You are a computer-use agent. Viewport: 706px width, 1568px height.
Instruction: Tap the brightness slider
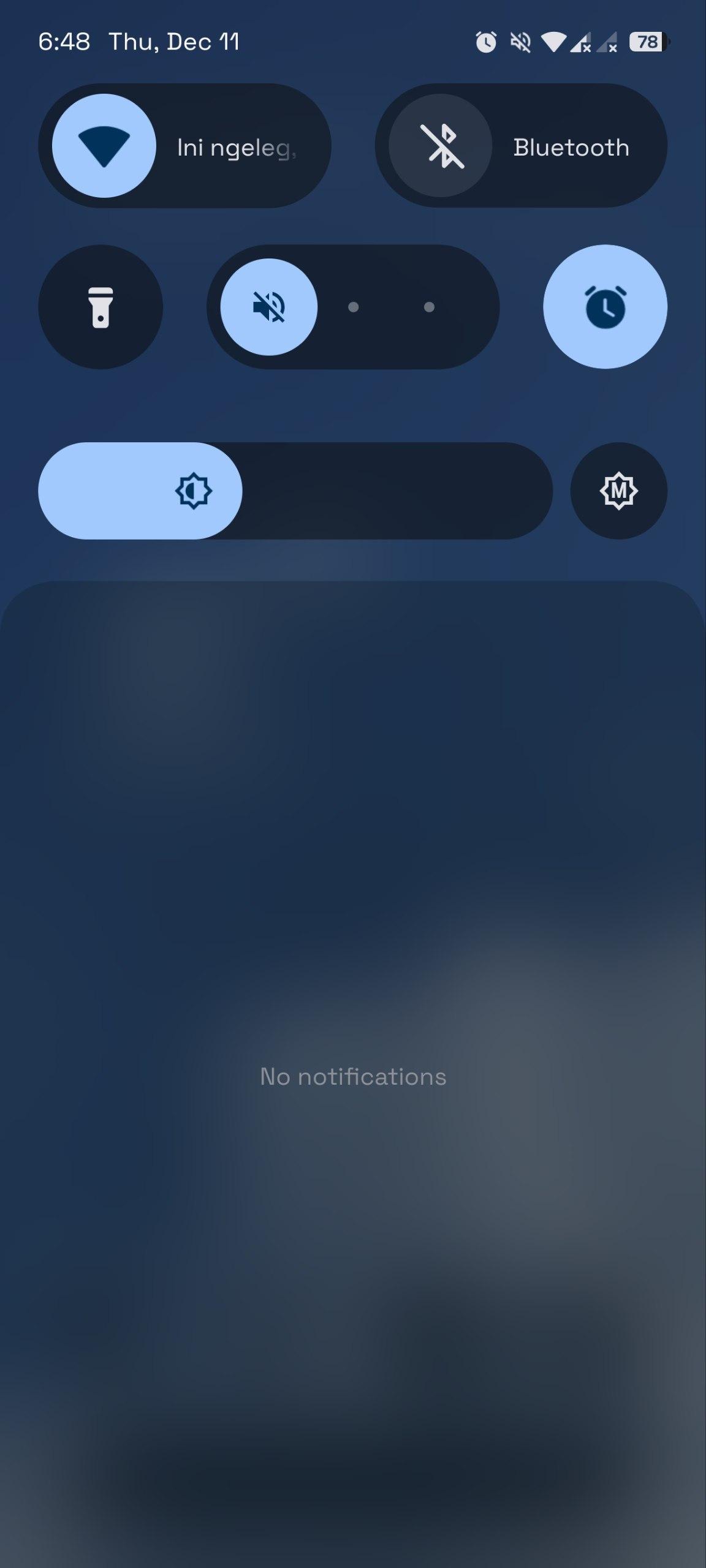coord(295,491)
